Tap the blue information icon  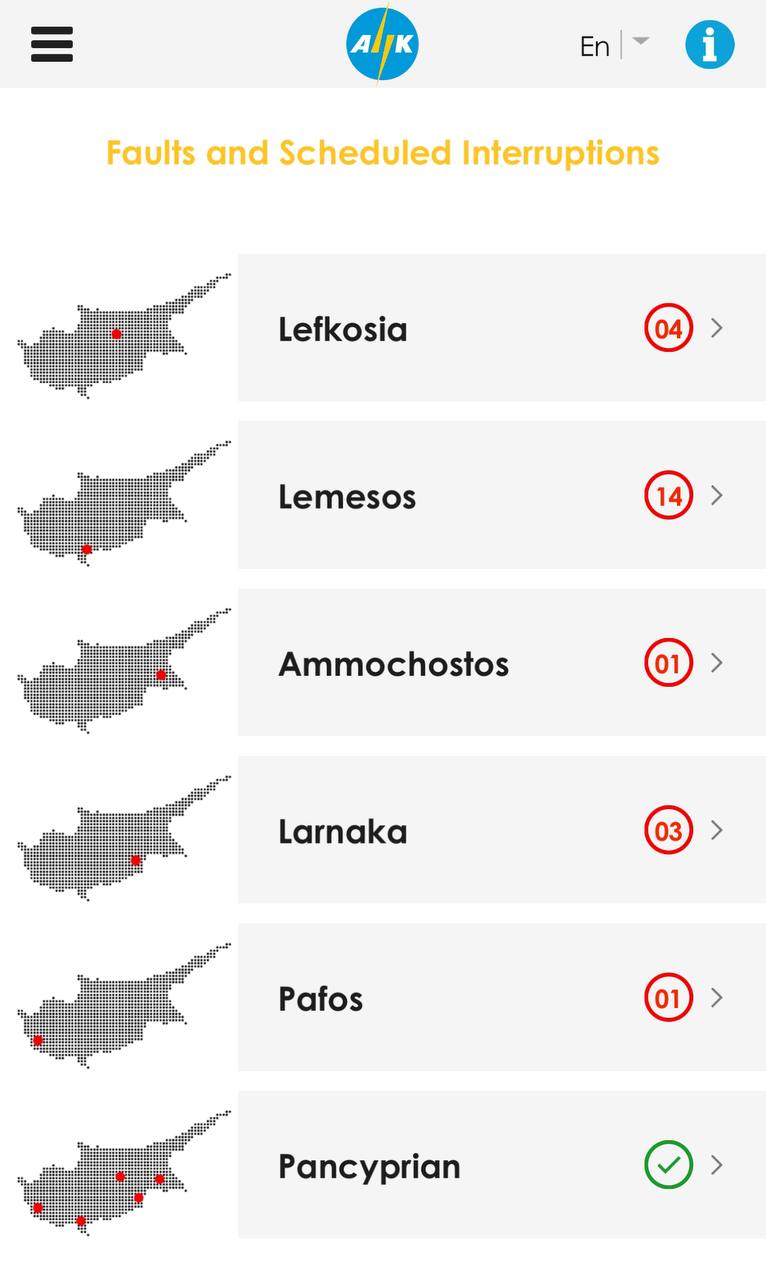click(x=710, y=45)
